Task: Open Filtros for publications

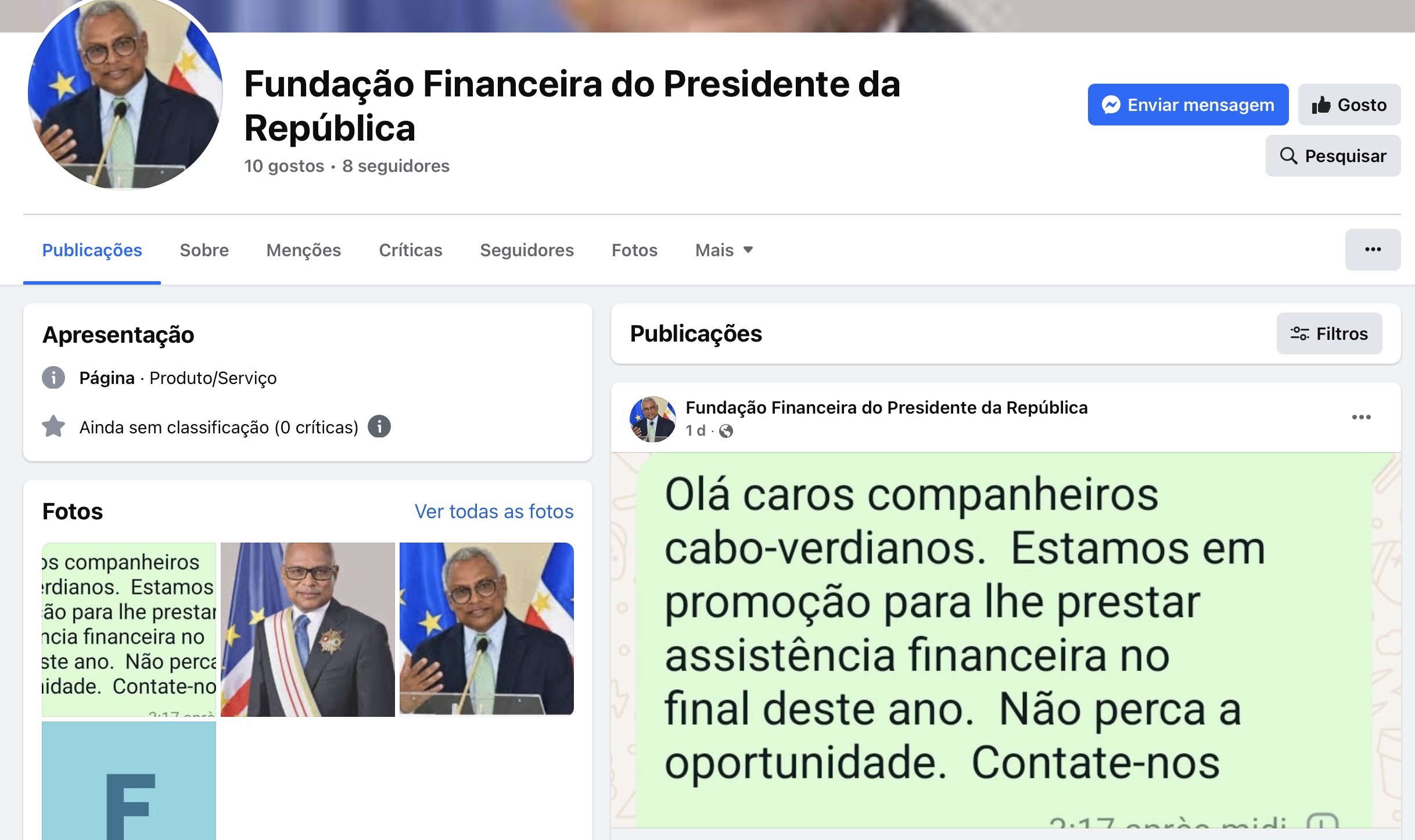Action: [1329, 333]
